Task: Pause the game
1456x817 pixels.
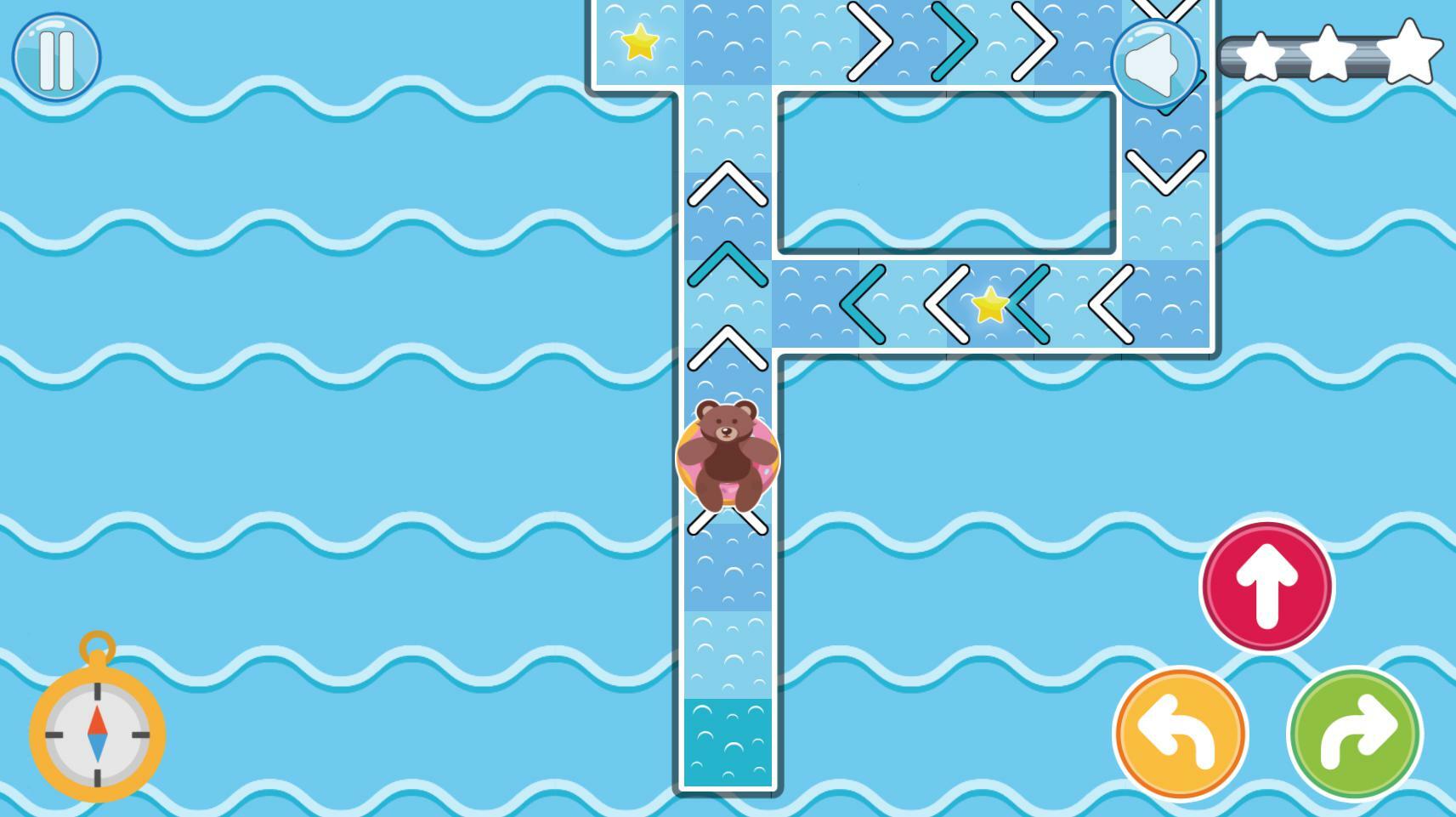Action: point(56,57)
